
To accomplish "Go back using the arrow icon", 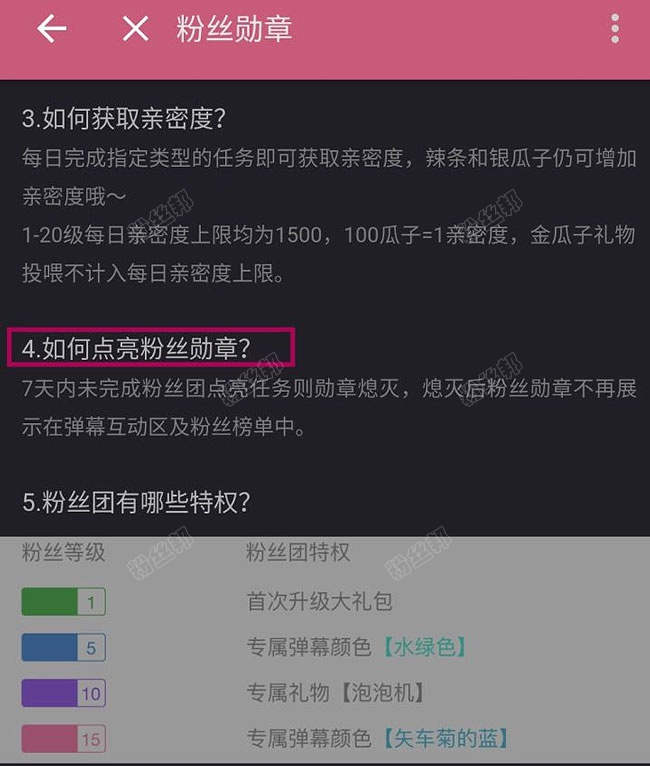I will (x=51, y=29).
